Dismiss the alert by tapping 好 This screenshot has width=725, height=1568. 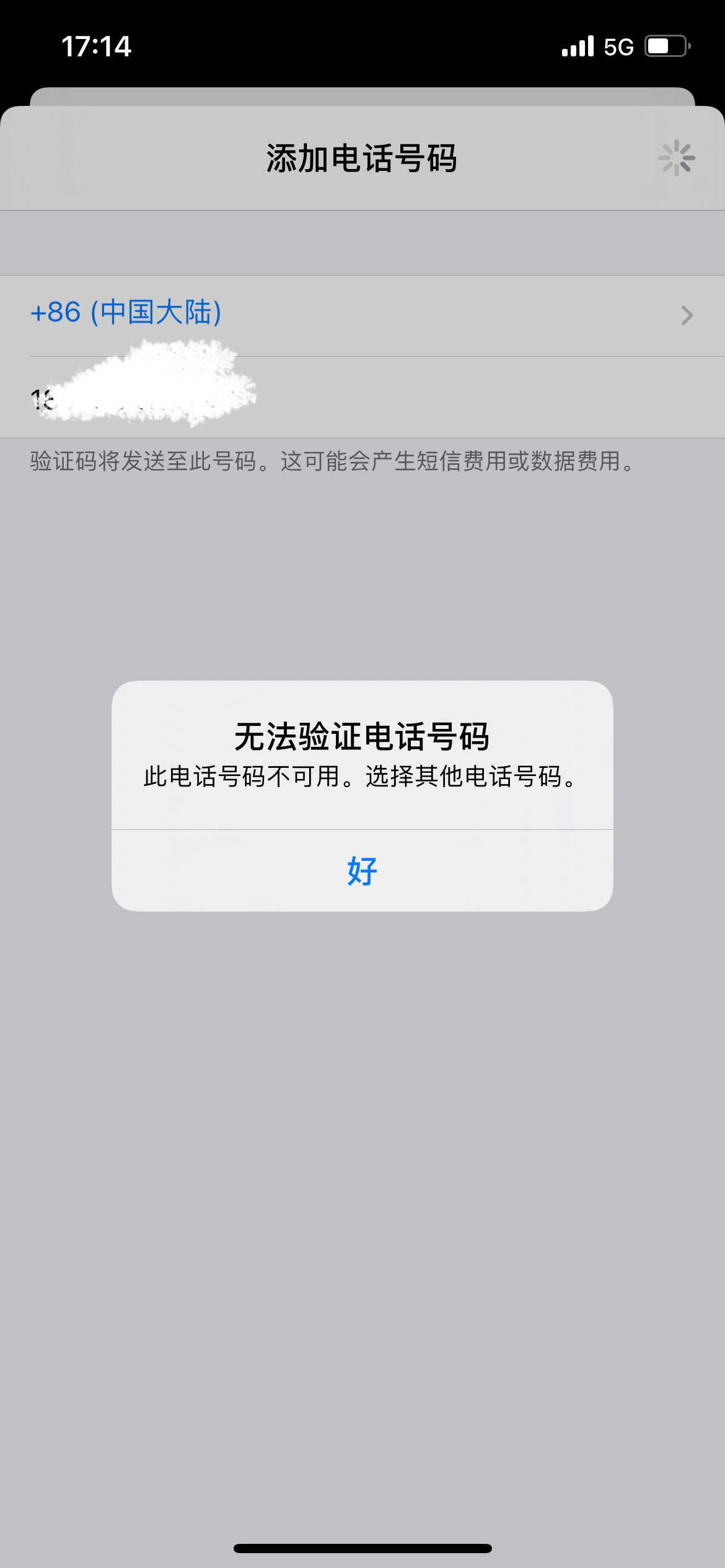tap(362, 871)
